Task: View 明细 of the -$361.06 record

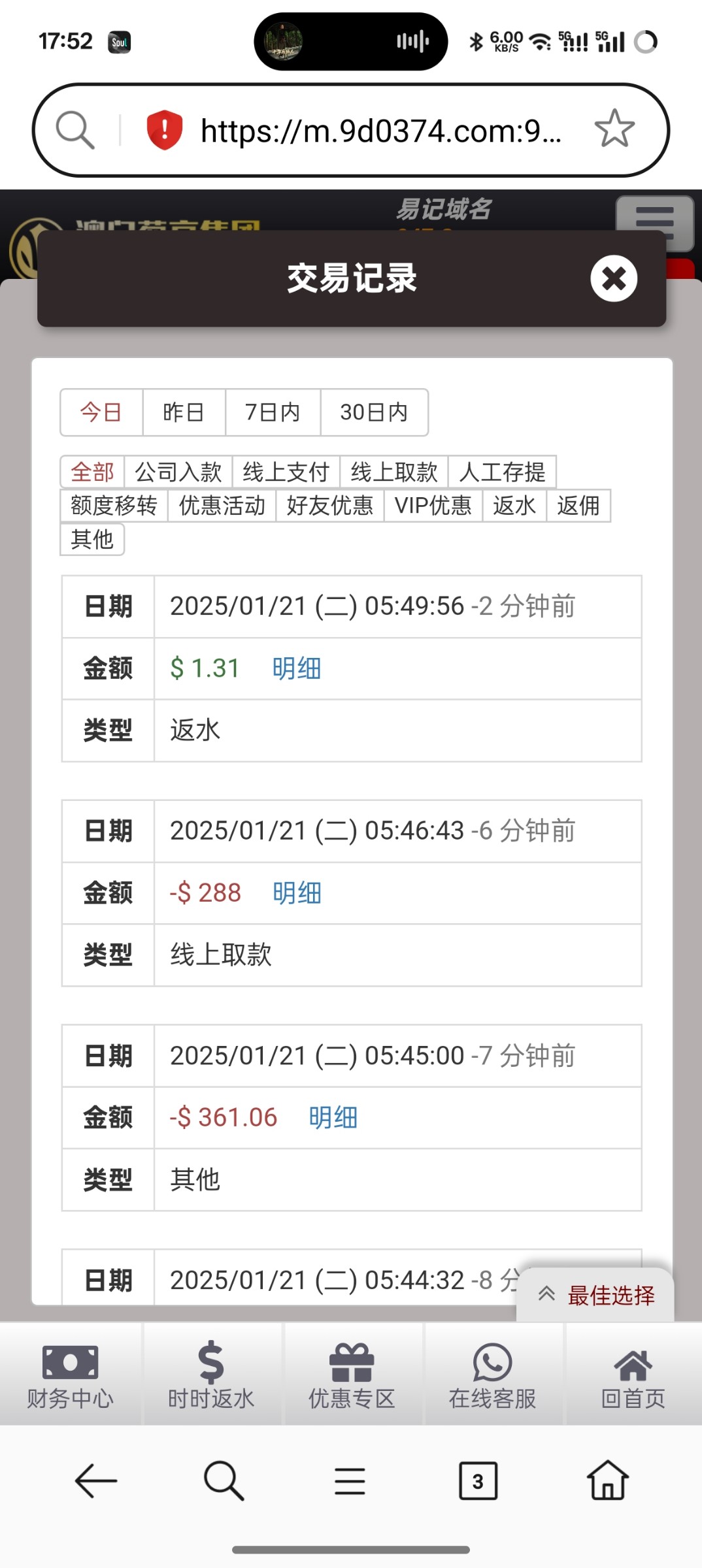Action: point(333,1118)
